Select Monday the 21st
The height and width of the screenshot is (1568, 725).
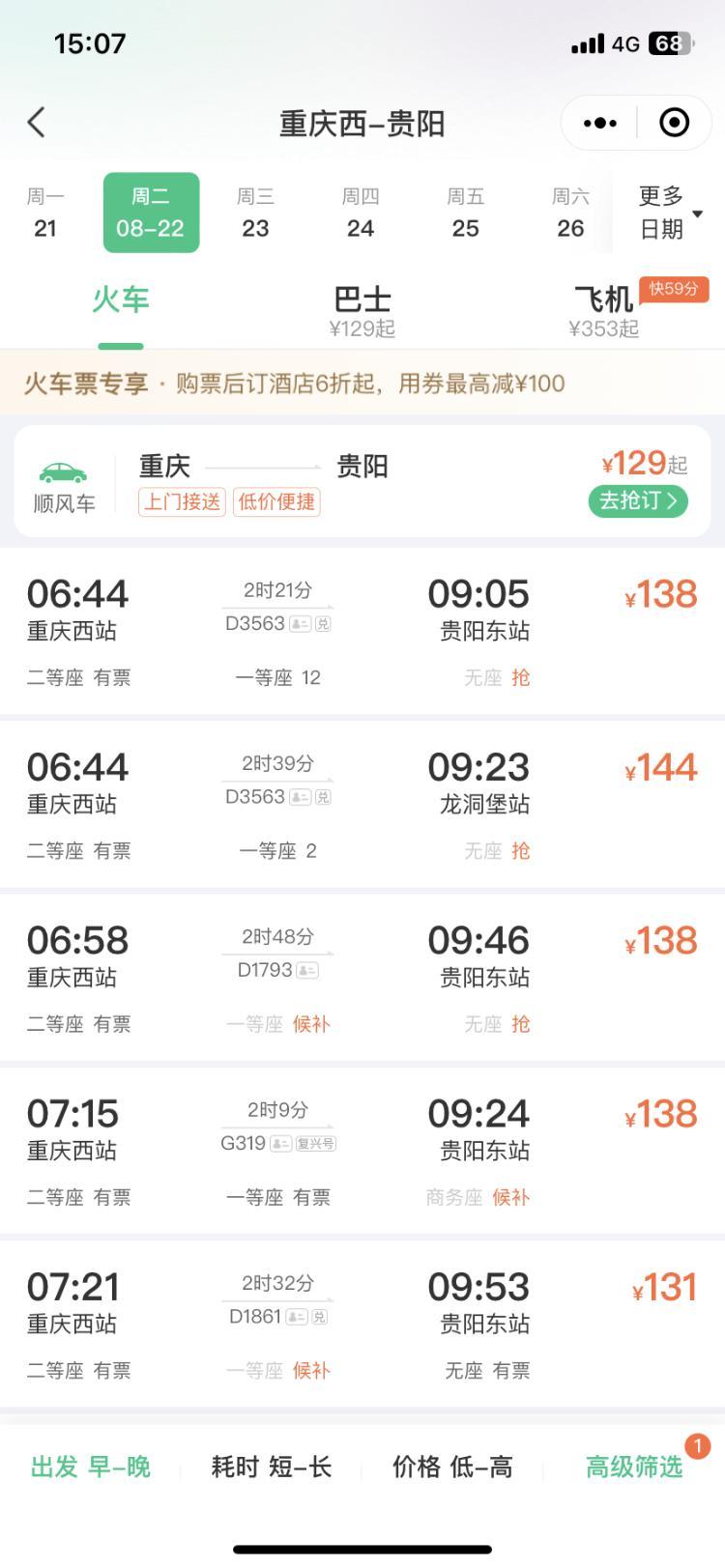point(45,213)
